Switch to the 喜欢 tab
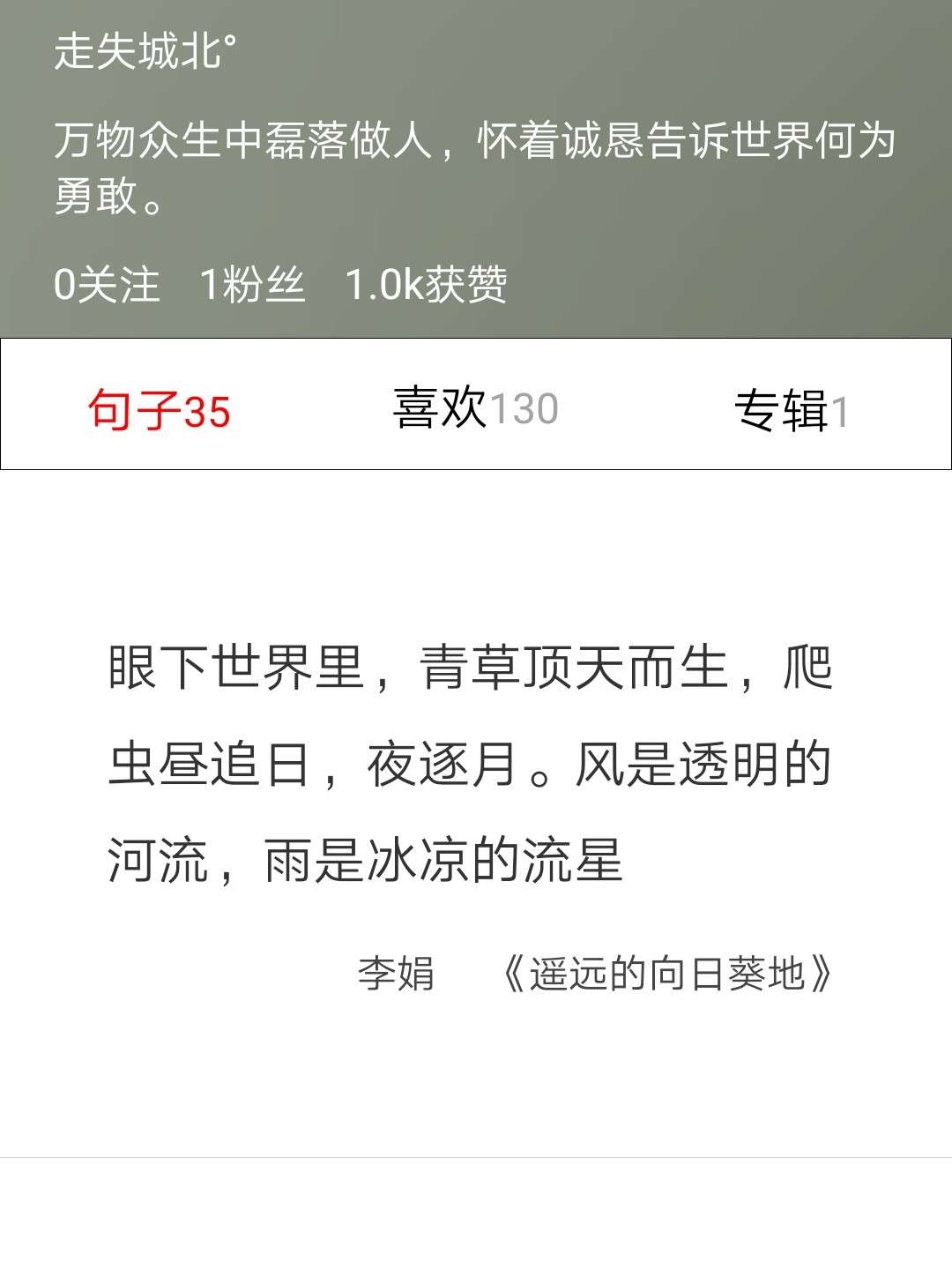 coord(475,408)
